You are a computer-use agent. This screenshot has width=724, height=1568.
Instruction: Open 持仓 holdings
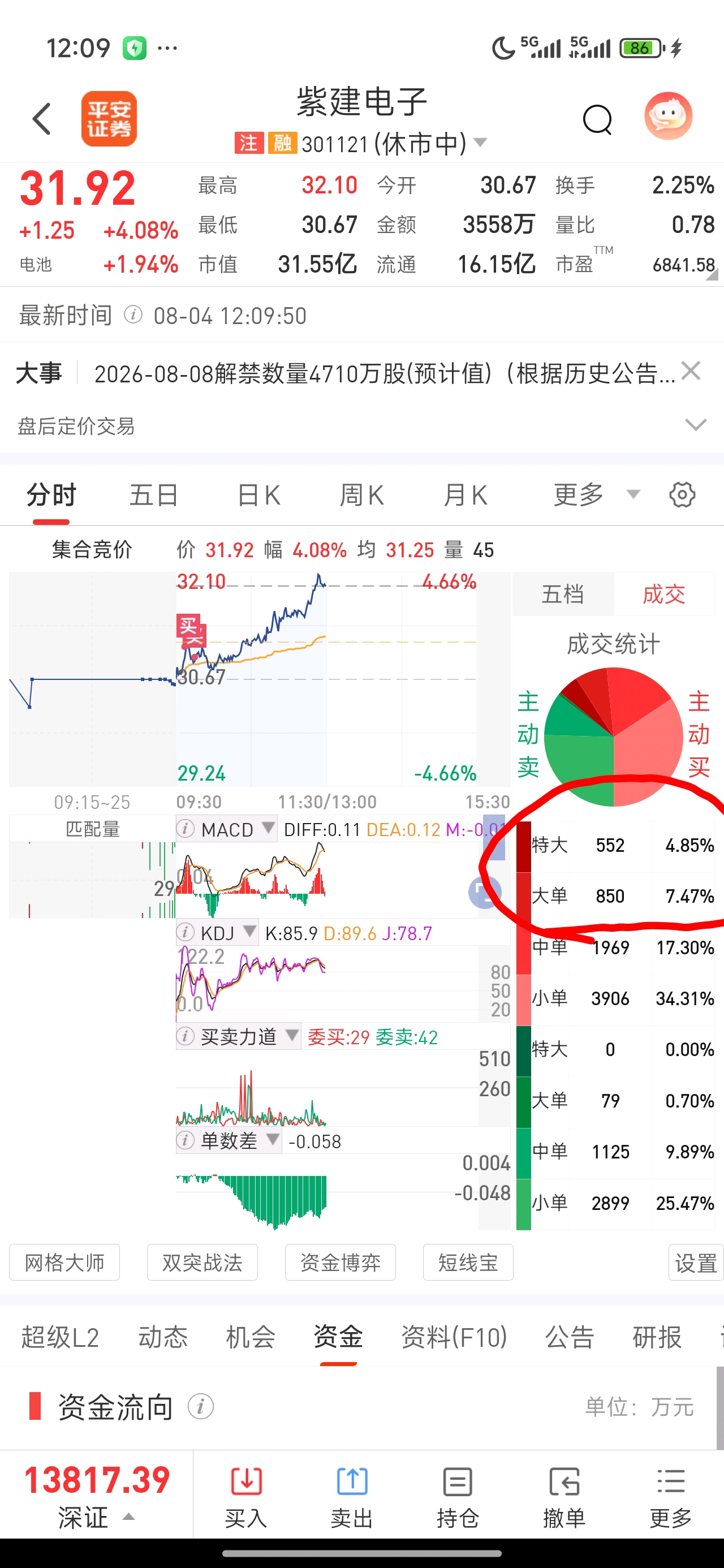click(x=458, y=1497)
